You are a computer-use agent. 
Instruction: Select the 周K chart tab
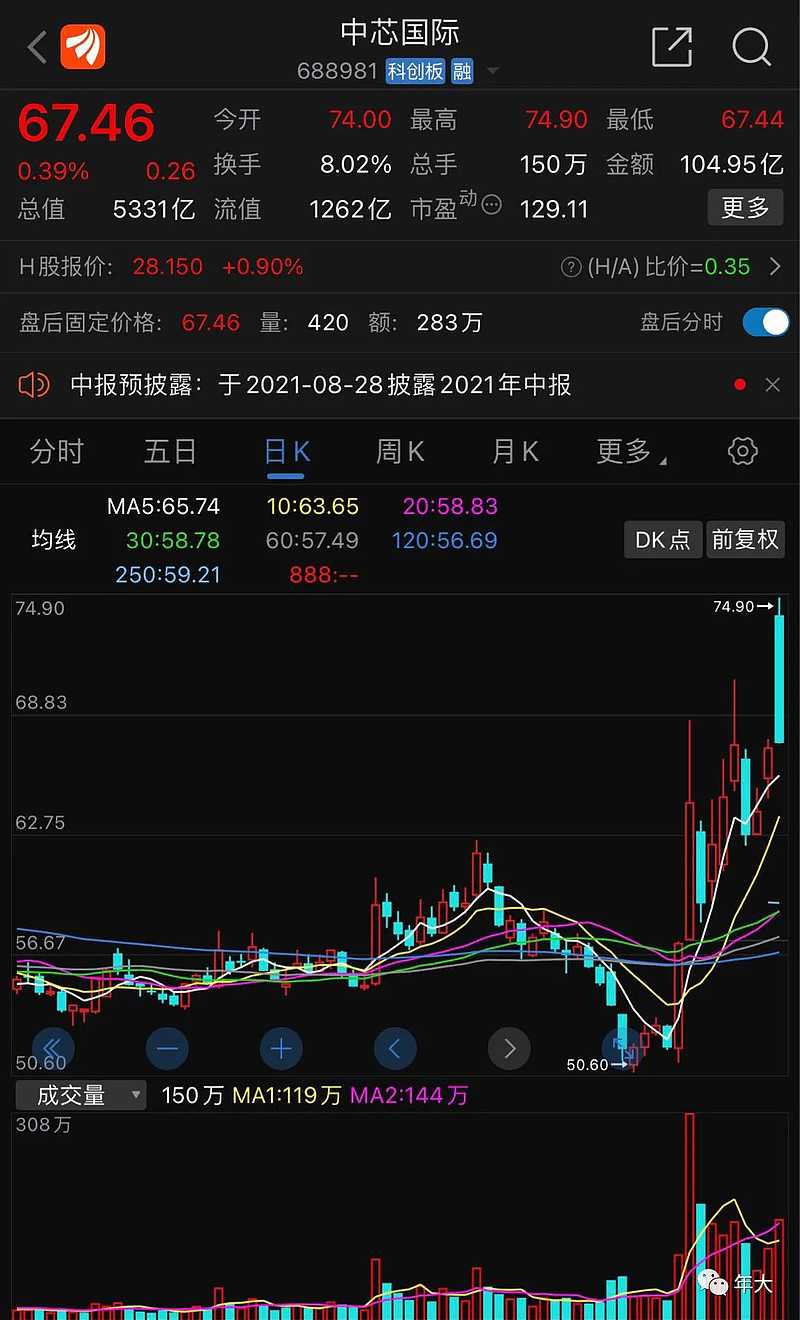400,452
